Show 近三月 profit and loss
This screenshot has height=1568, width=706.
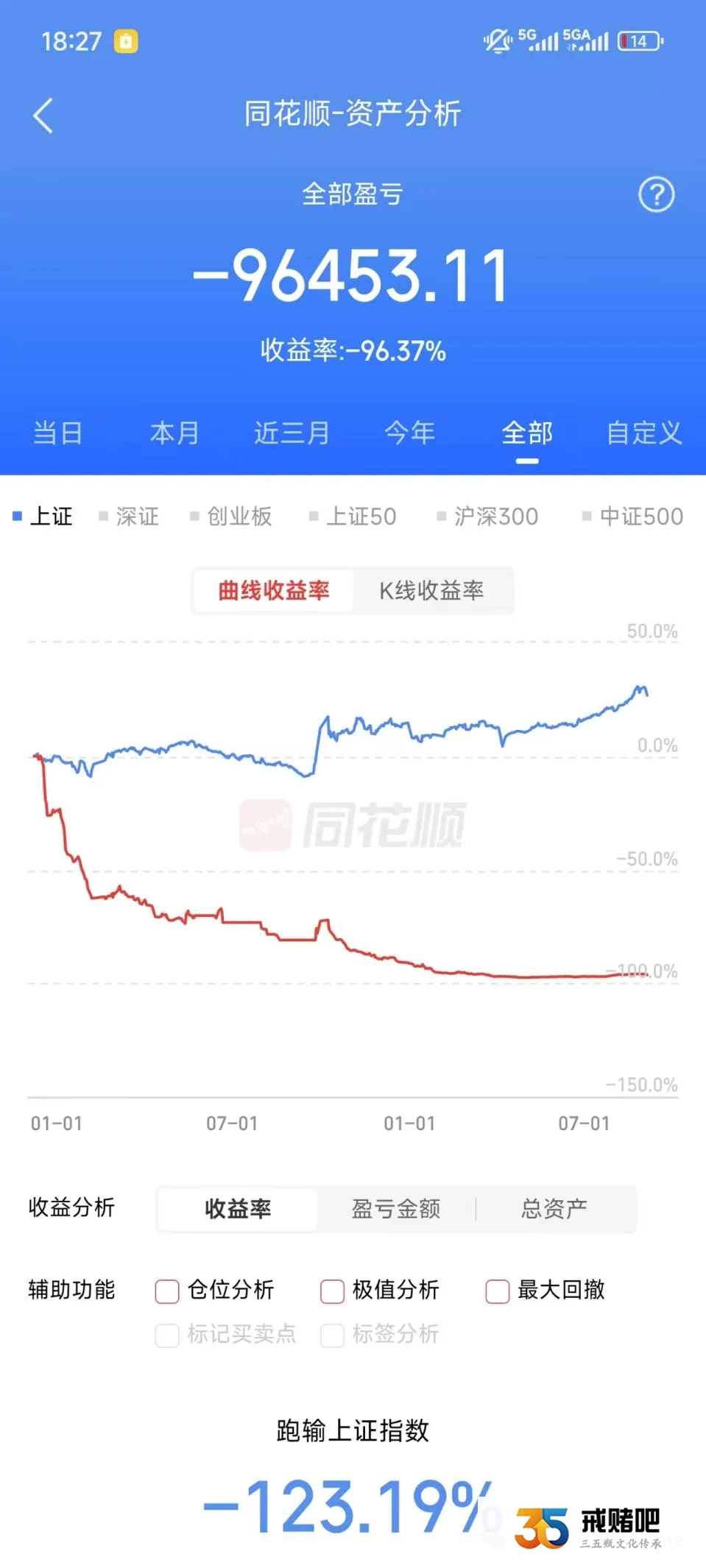(x=292, y=433)
